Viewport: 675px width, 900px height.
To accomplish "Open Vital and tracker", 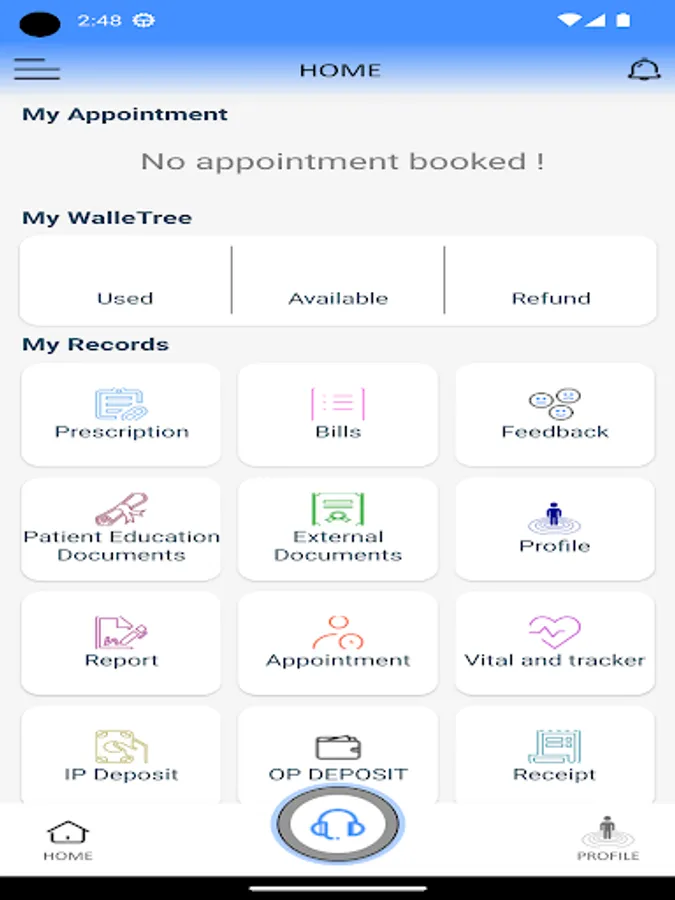I will [555, 643].
